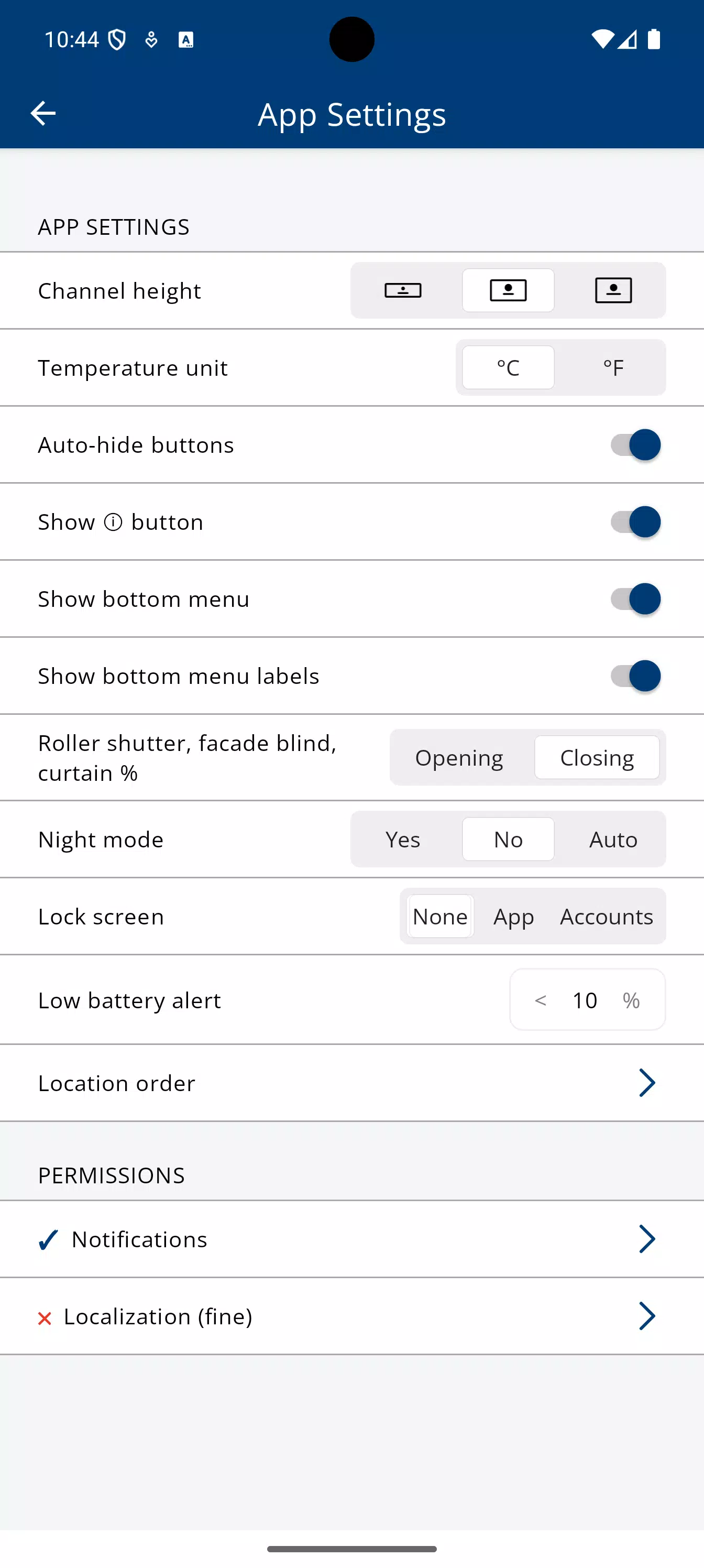Set Night mode to Auto
Viewport: 704px width, 1568px height.
pyautogui.click(x=613, y=840)
